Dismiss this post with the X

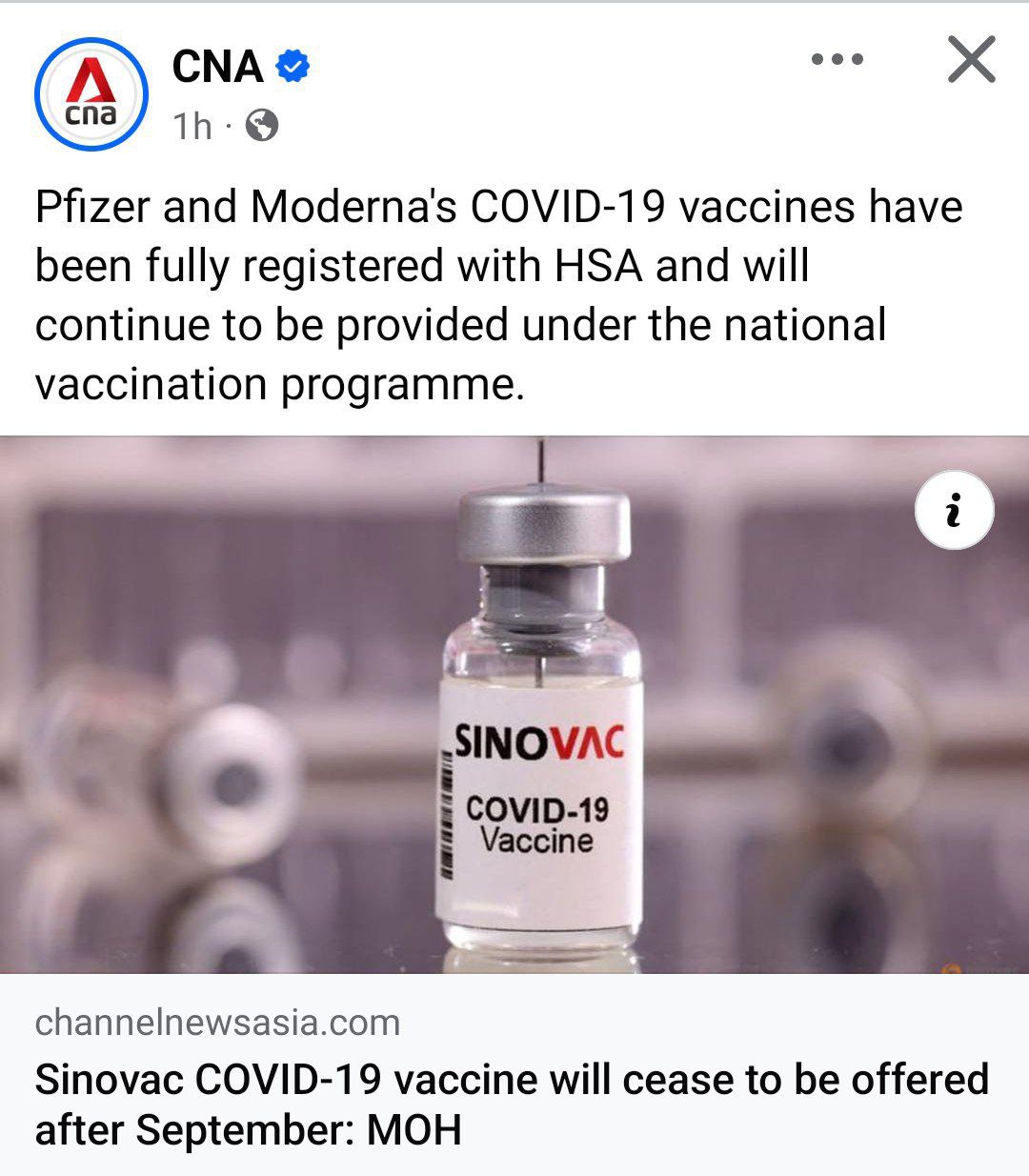point(971,60)
